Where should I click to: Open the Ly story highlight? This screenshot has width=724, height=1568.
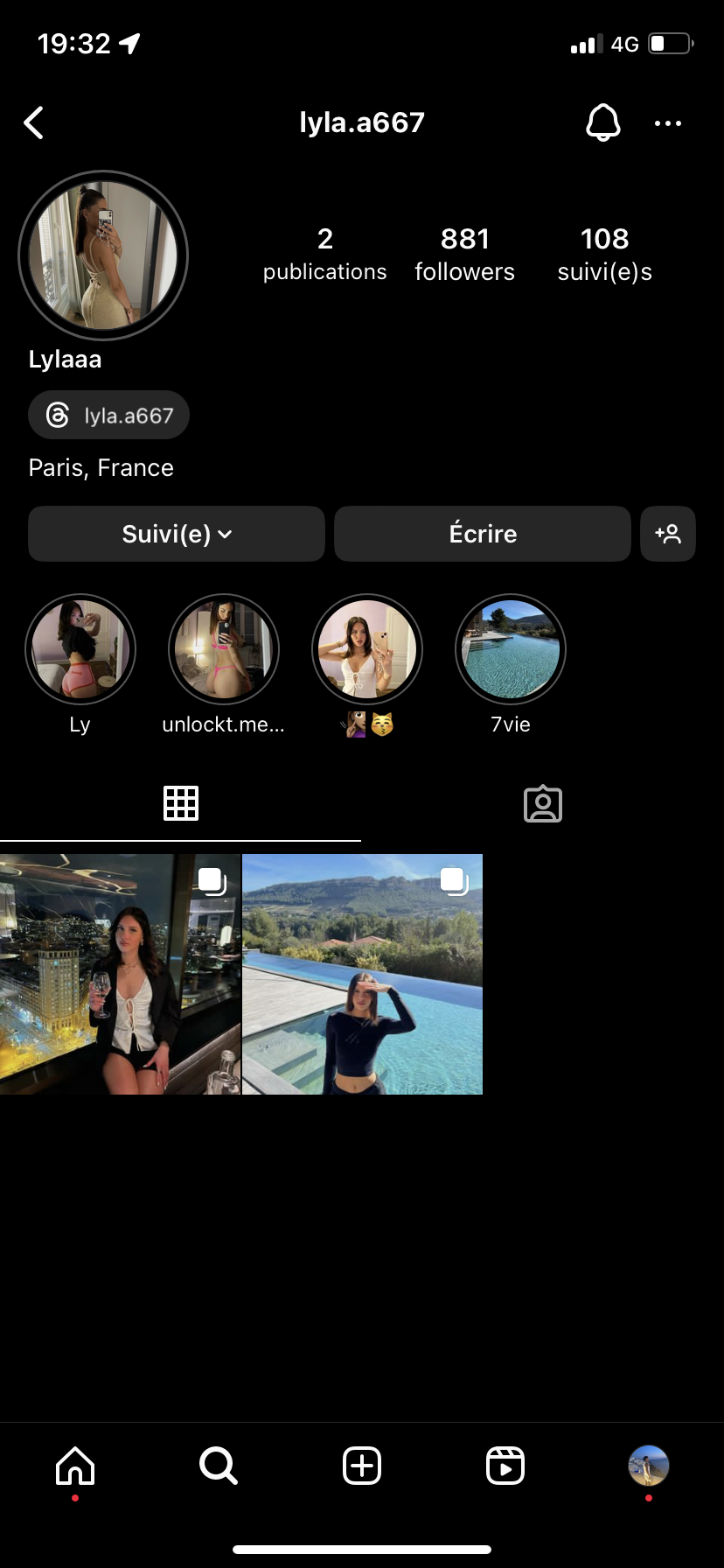pos(80,649)
